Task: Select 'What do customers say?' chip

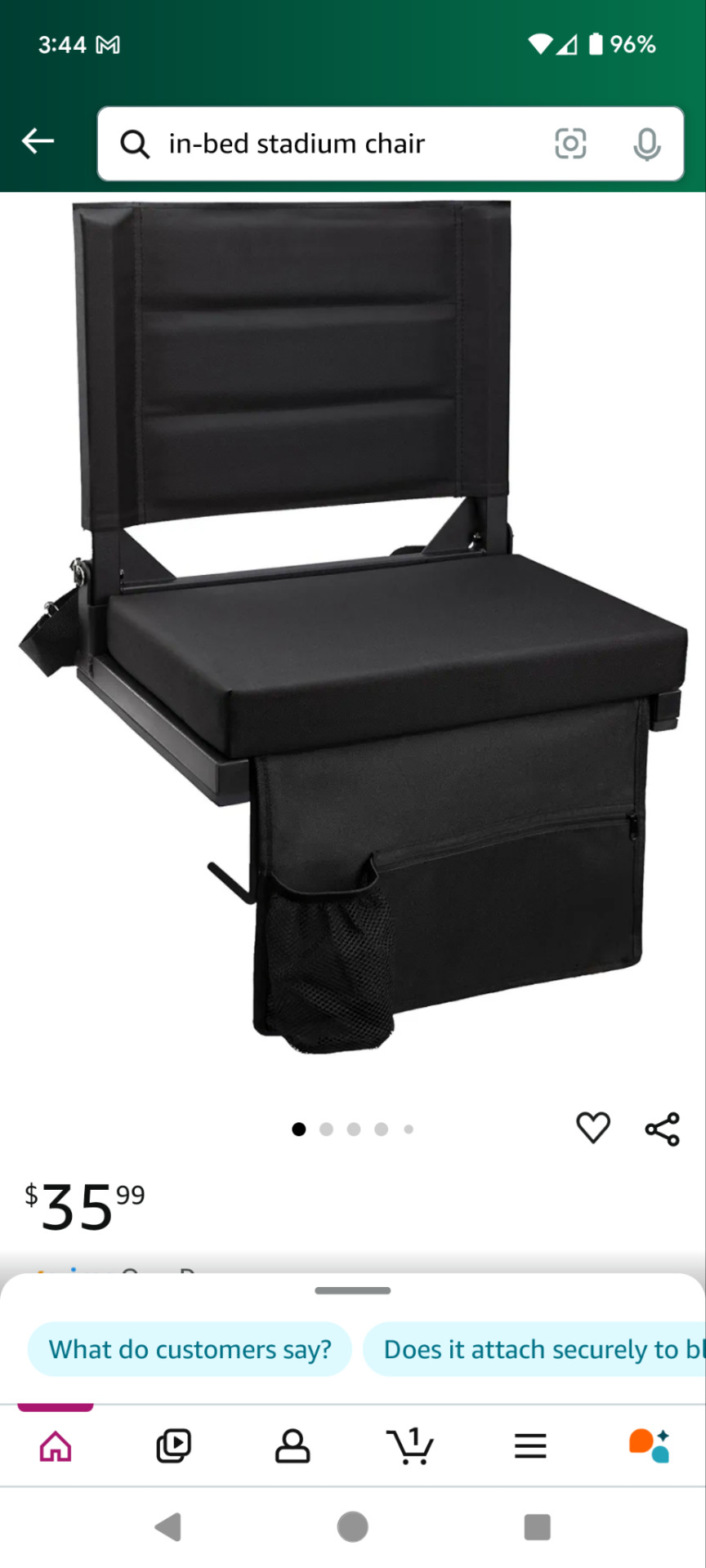Action: (190, 1349)
